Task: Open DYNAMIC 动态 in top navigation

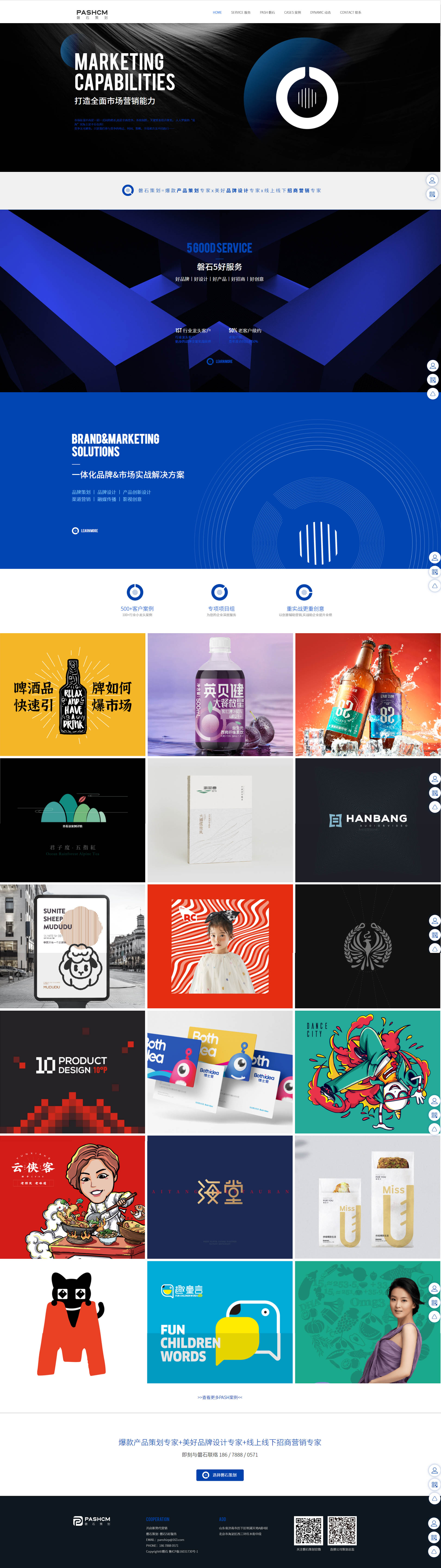Action: coord(320,12)
